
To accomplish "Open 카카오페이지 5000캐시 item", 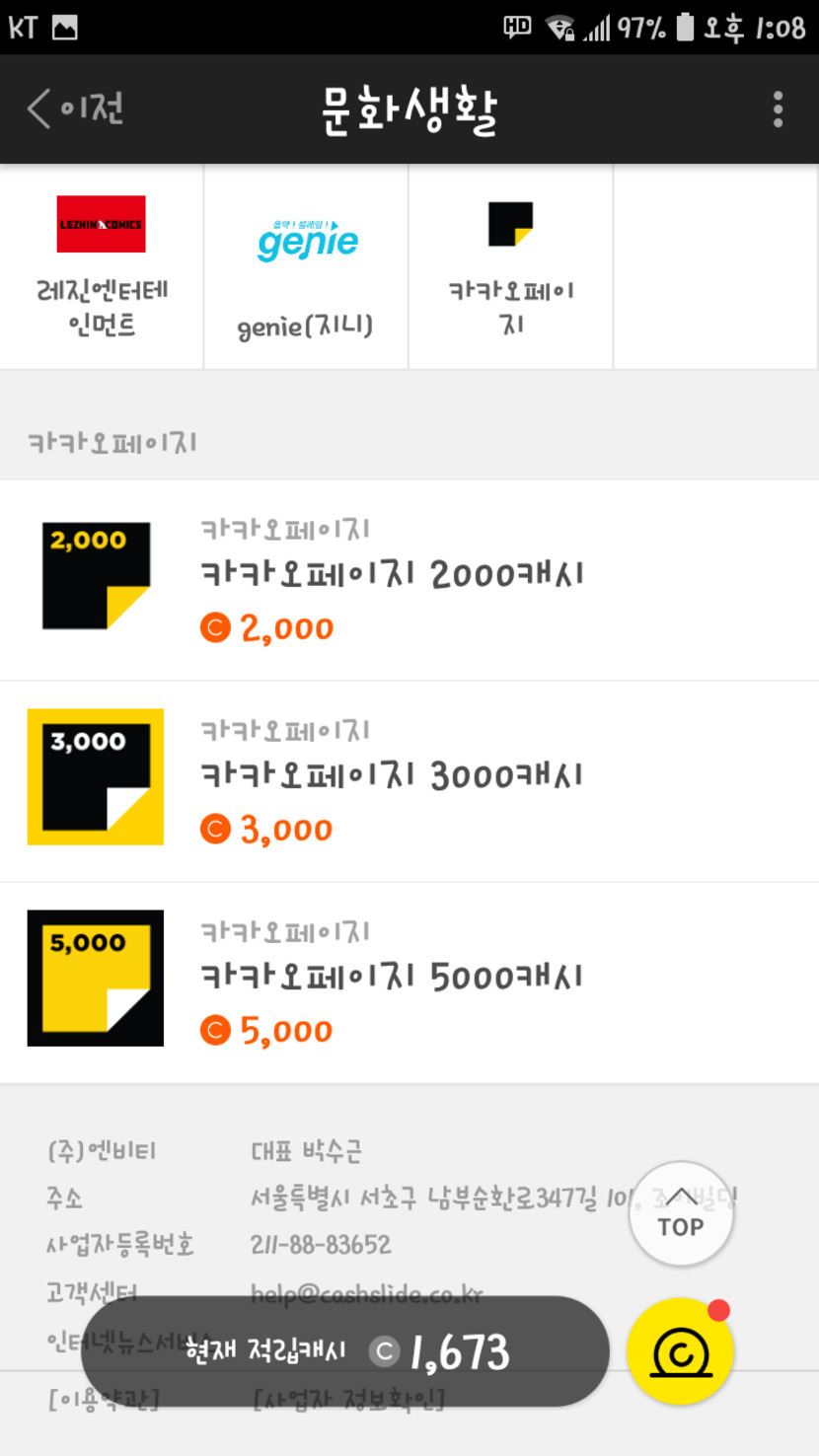I will pos(409,983).
